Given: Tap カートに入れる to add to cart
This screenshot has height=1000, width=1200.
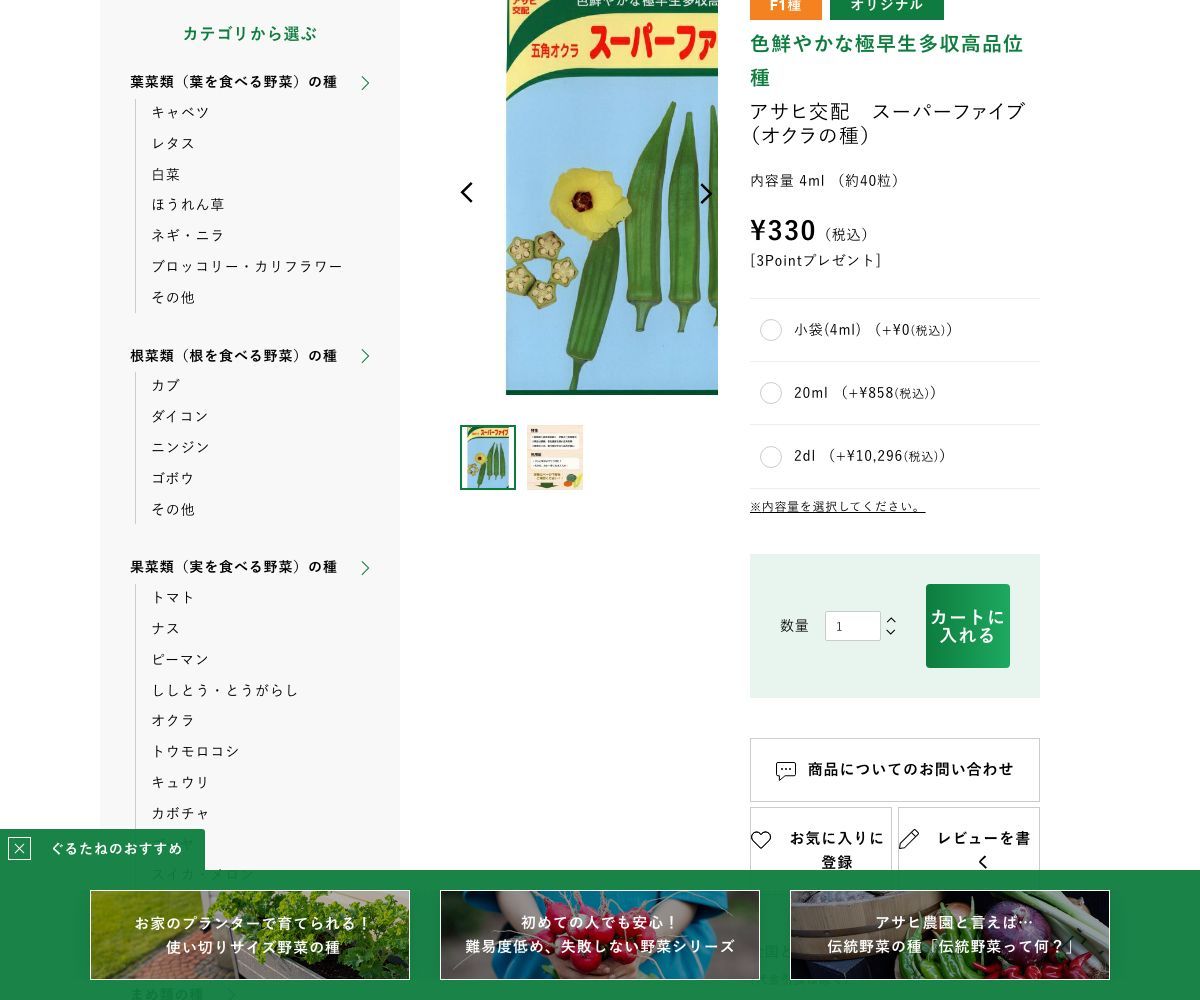Looking at the screenshot, I should tap(967, 626).
